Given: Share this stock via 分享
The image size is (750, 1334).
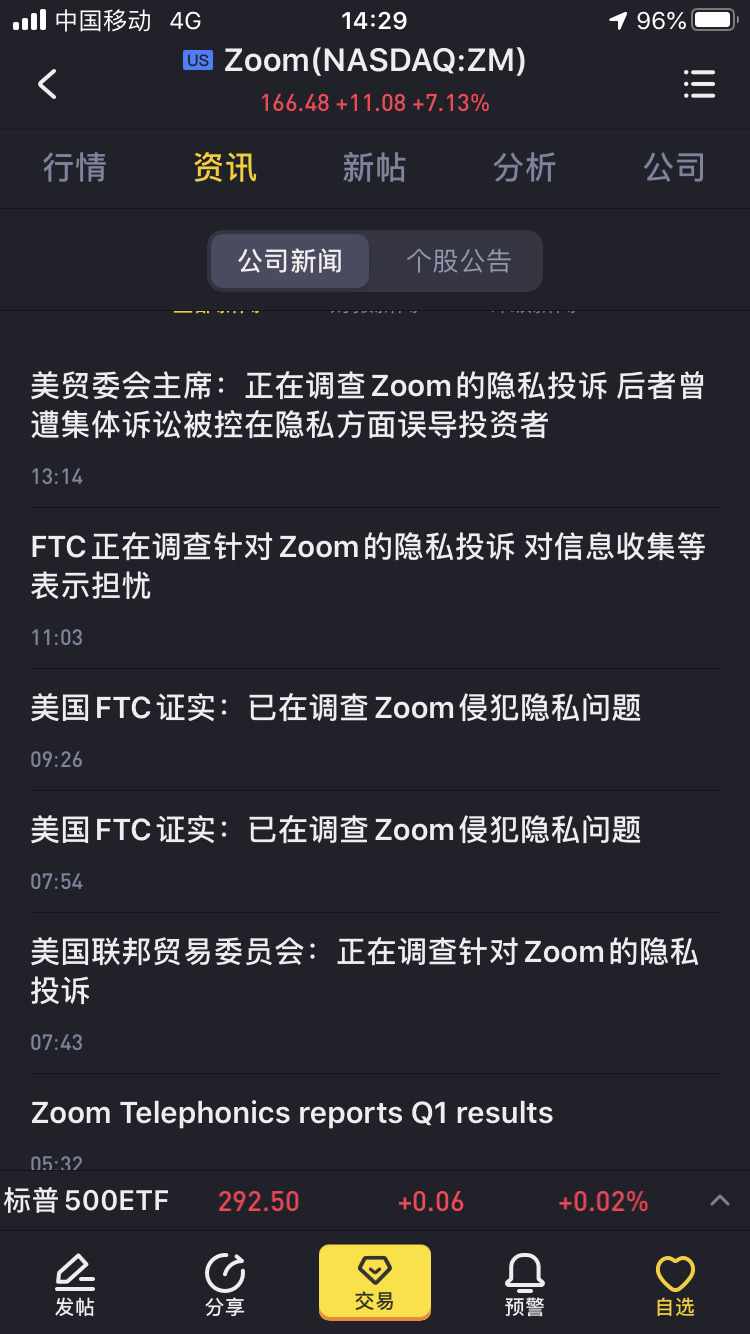Looking at the screenshot, I should 225,1284.
